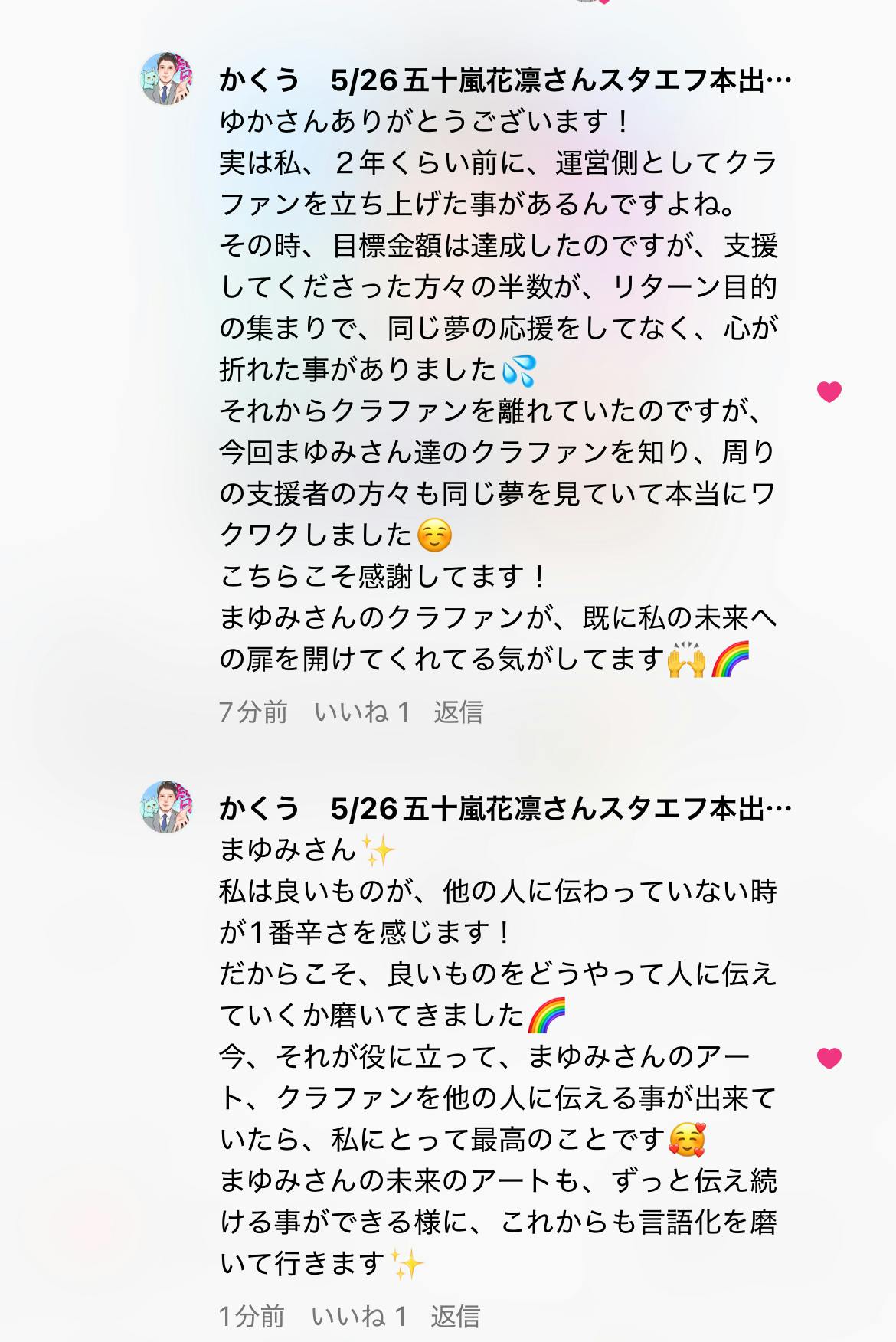Open かくう's username on the 1分前 comment
The width and height of the screenshot is (896, 1342).
click(504, 808)
